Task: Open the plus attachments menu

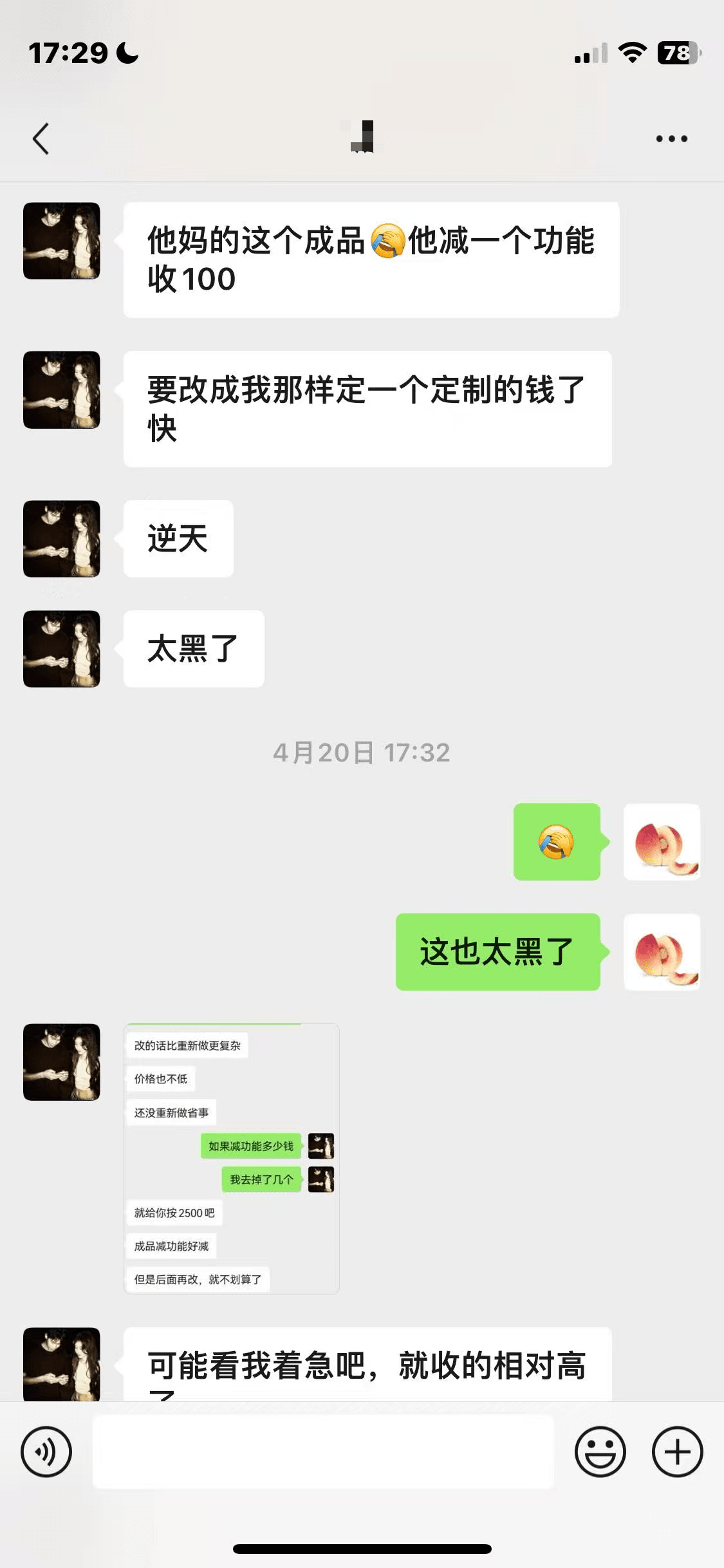Action: tap(677, 1451)
